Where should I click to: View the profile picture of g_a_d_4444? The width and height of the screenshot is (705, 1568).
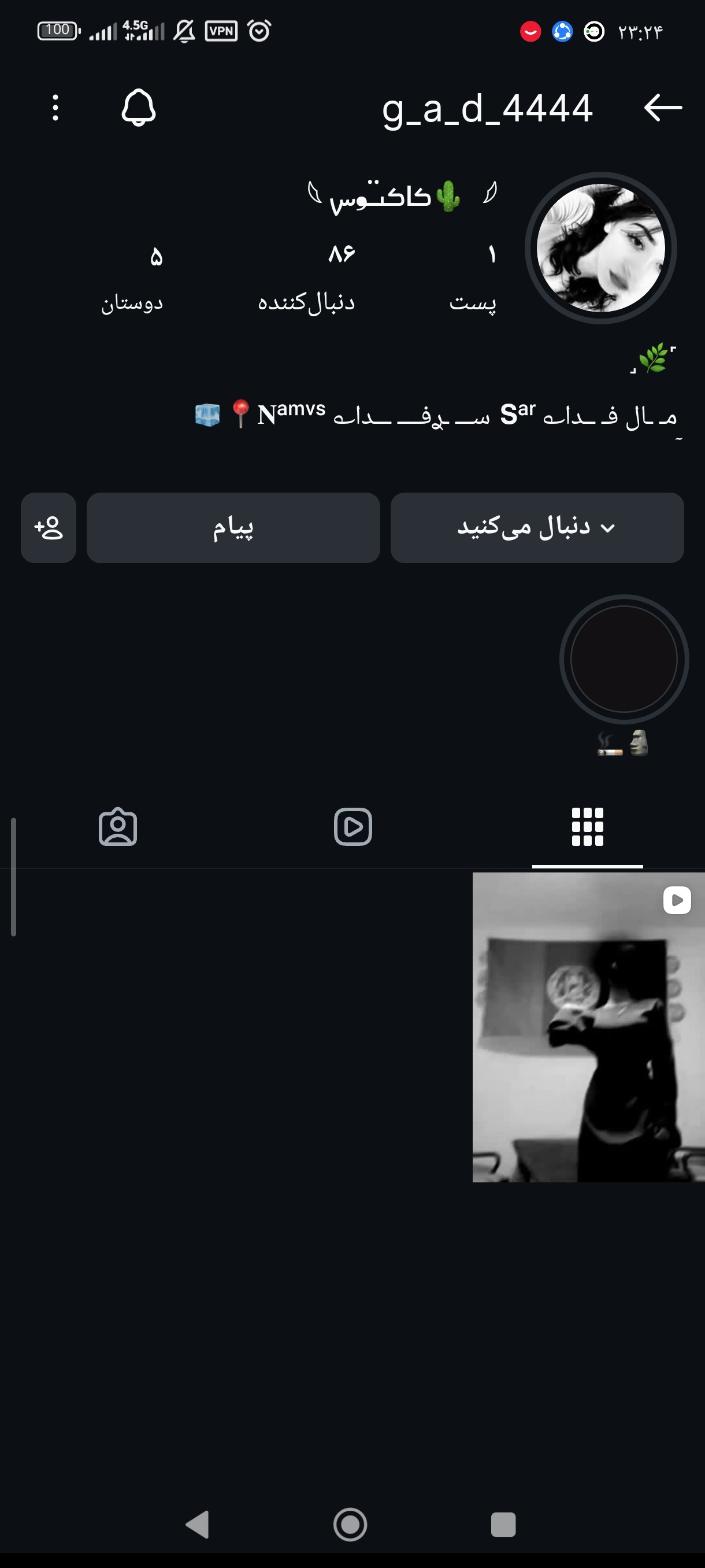pos(600,249)
